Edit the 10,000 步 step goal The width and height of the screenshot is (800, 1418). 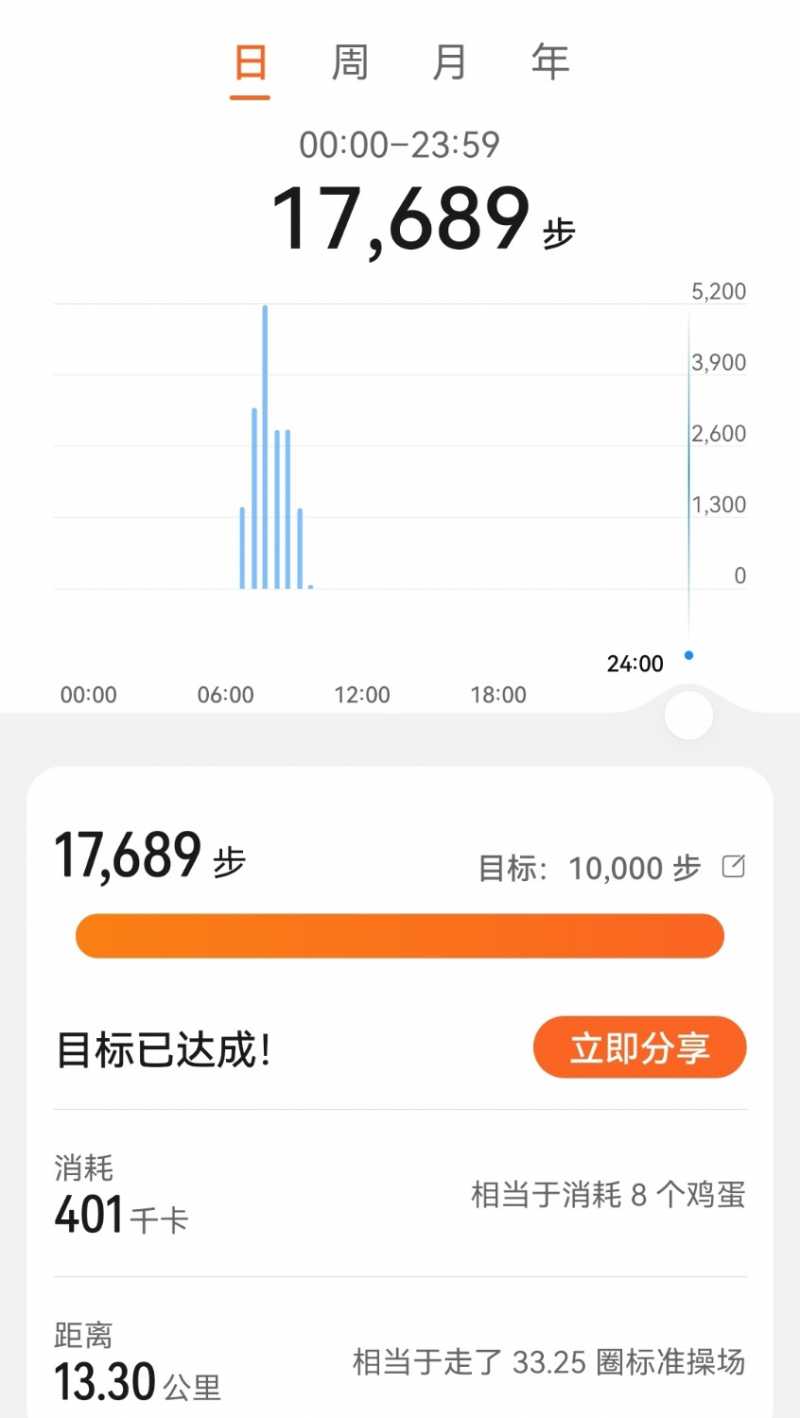pyautogui.click(x=734, y=867)
